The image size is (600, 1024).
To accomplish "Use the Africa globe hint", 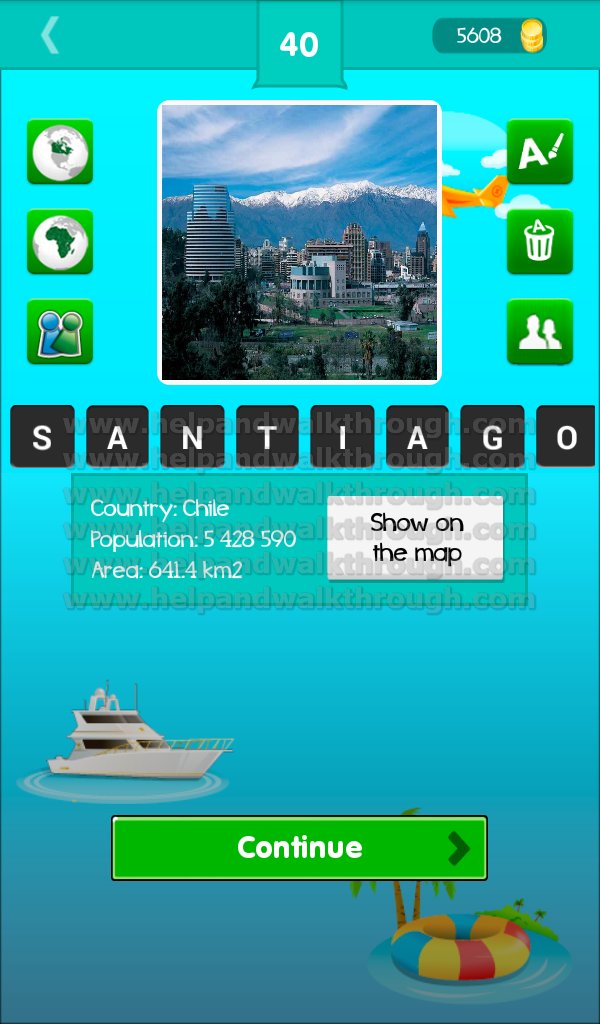I will point(60,242).
